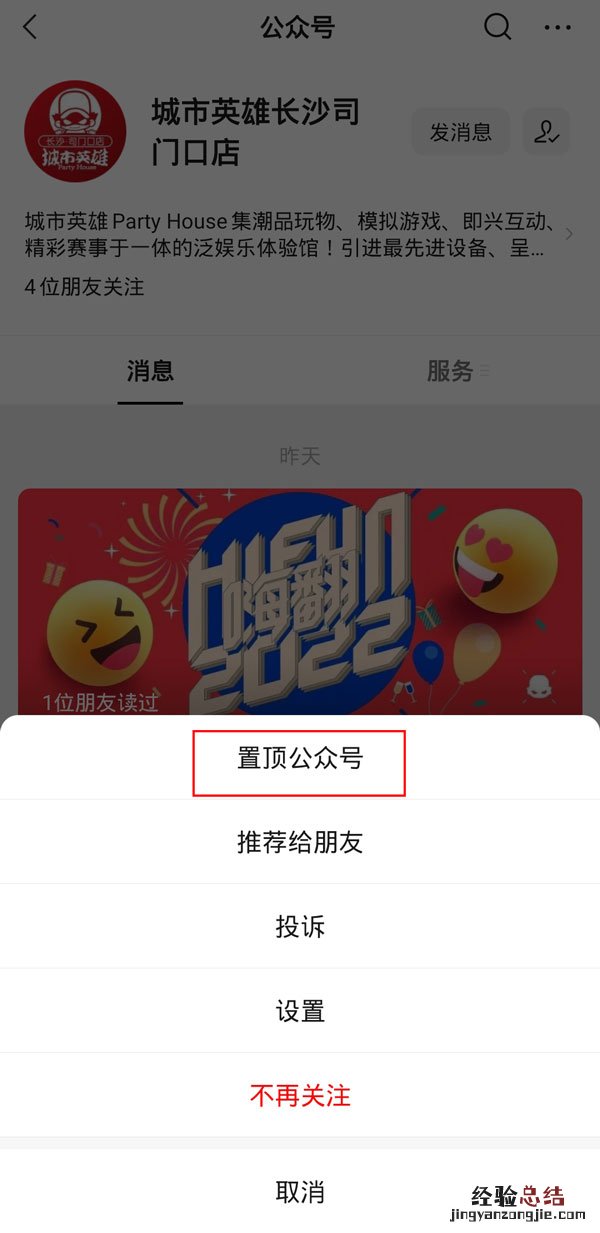
Task: Open search in the top bar
Action: tap(497, 27)
